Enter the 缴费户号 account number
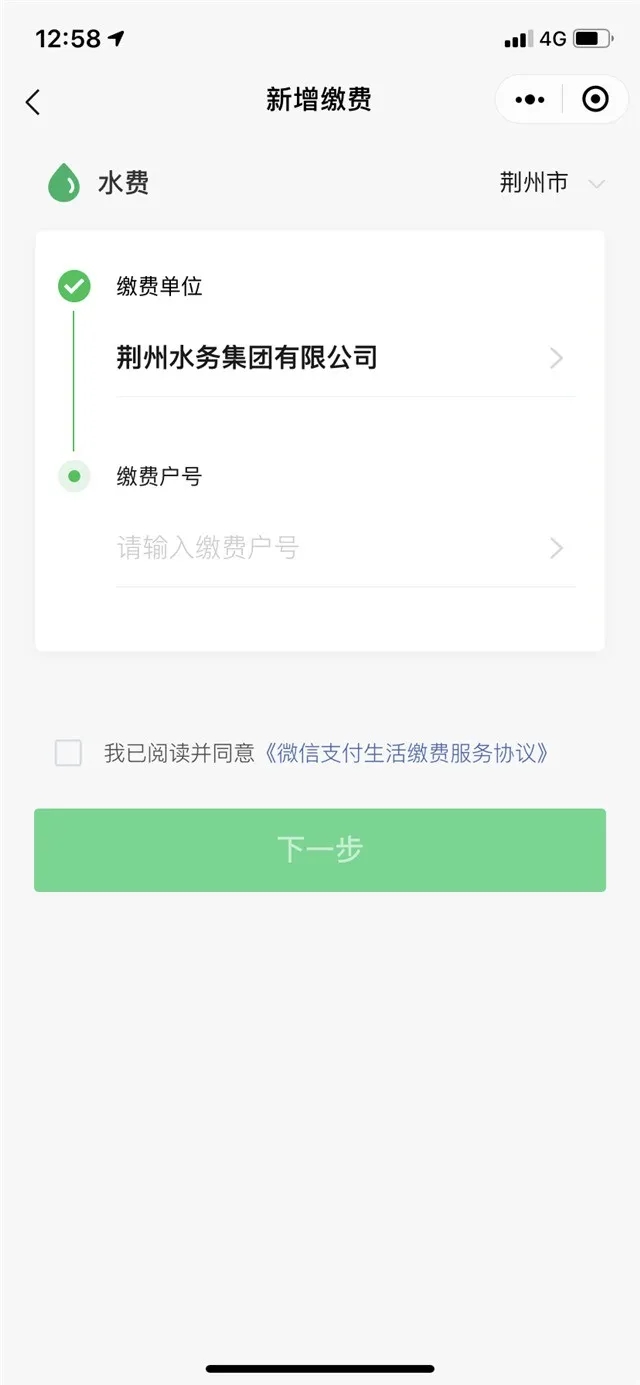This screenshot has width=640, height=1385. click(330, 548)
